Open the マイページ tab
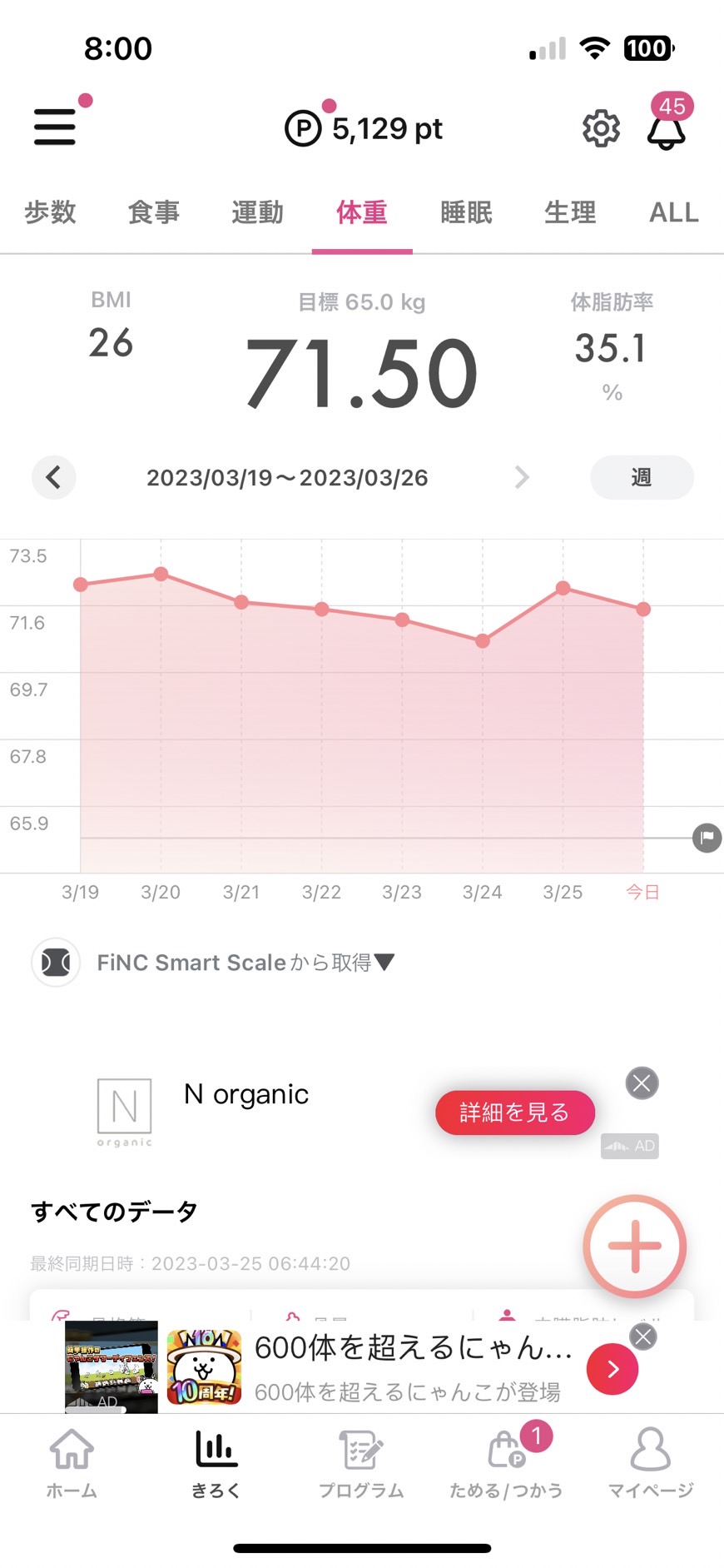This screenshot has width=724, height=1568. point(651,1463)
